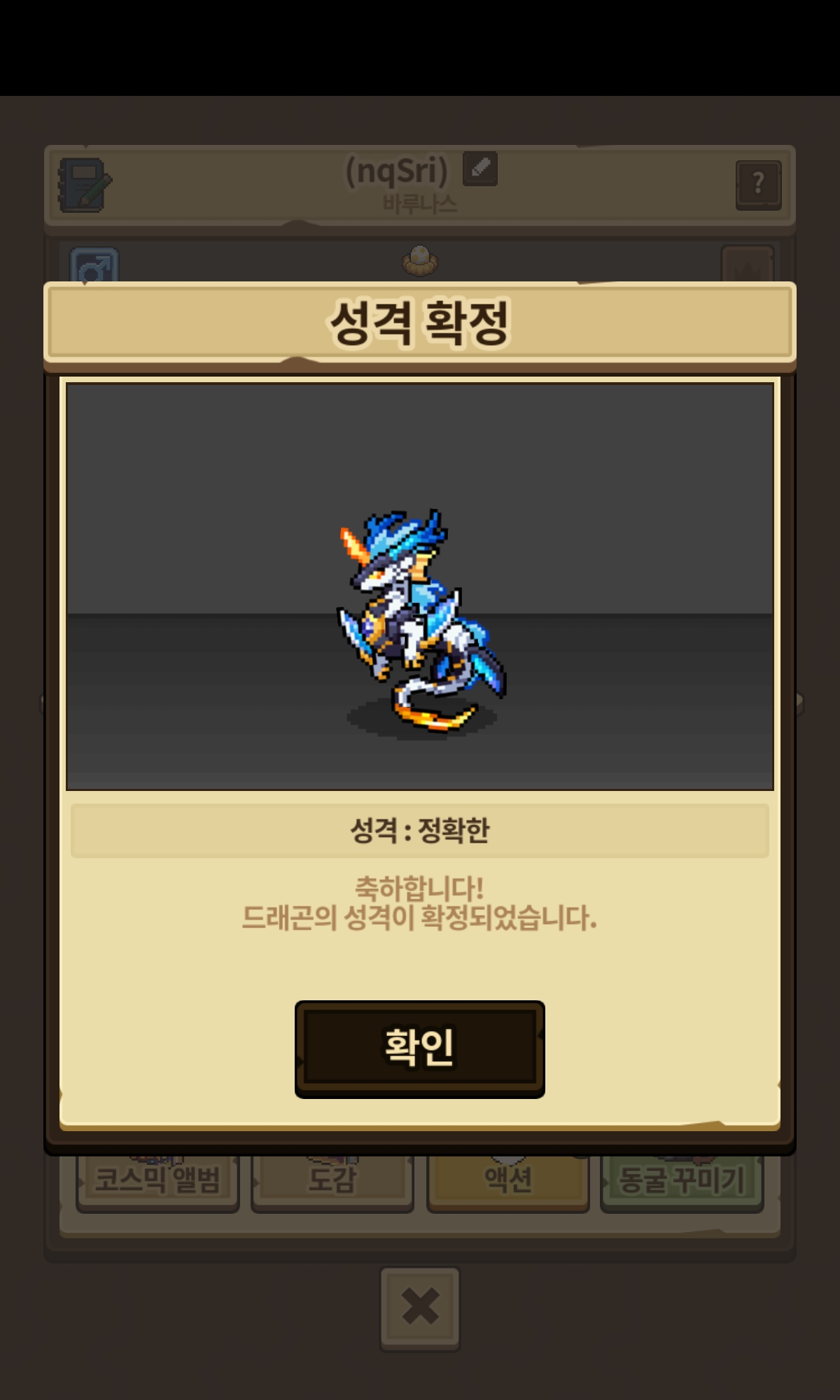Open the notebook memo icon
840x1400 pixels.
pyautogui.click(x=84, y=185)
